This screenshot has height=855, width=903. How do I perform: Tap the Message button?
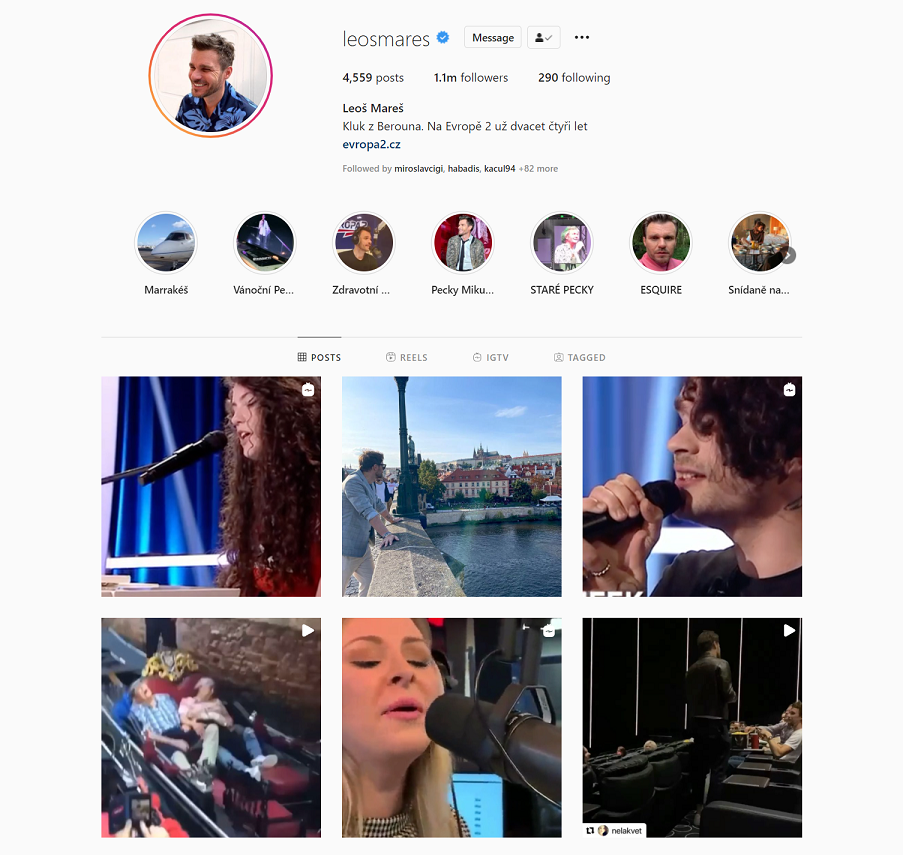pyautogui.click(x=492, y=38)
